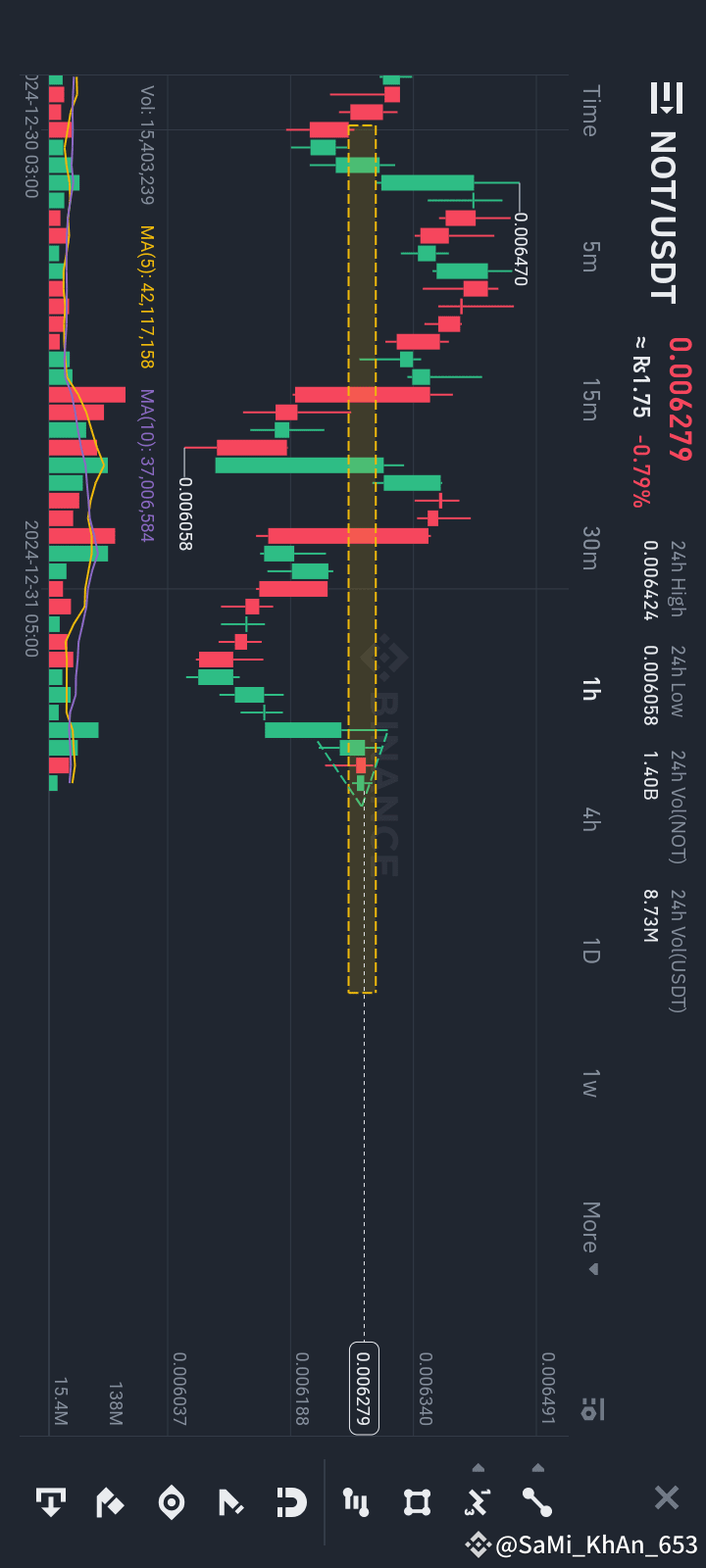The image size is (706, 1568).
Task: Expand the trend line tool variants
Action: pos(478,1468)
